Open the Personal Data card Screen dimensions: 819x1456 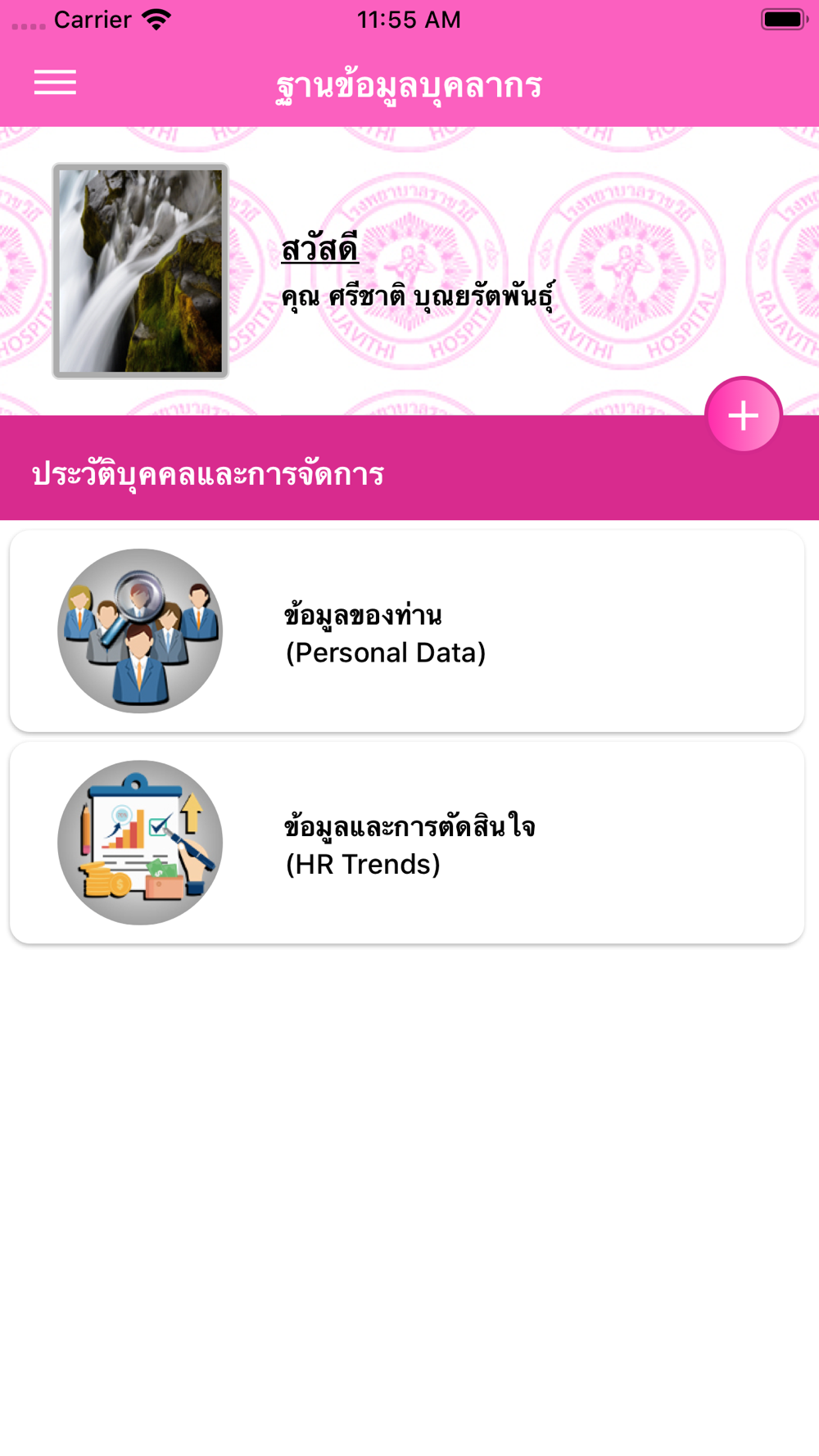click(x=407, y=631)
